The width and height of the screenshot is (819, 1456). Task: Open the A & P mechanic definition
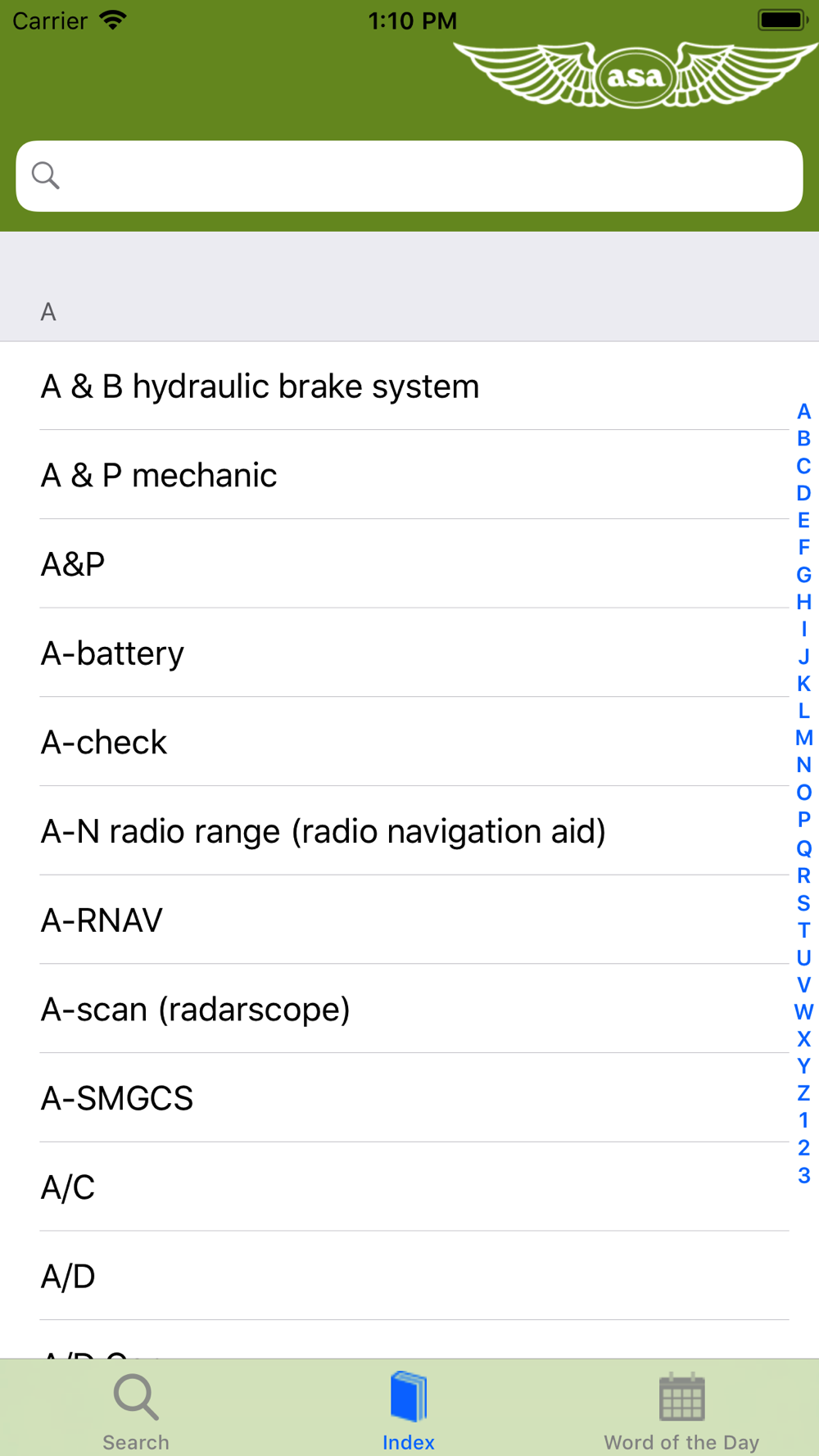pos(409,475)
